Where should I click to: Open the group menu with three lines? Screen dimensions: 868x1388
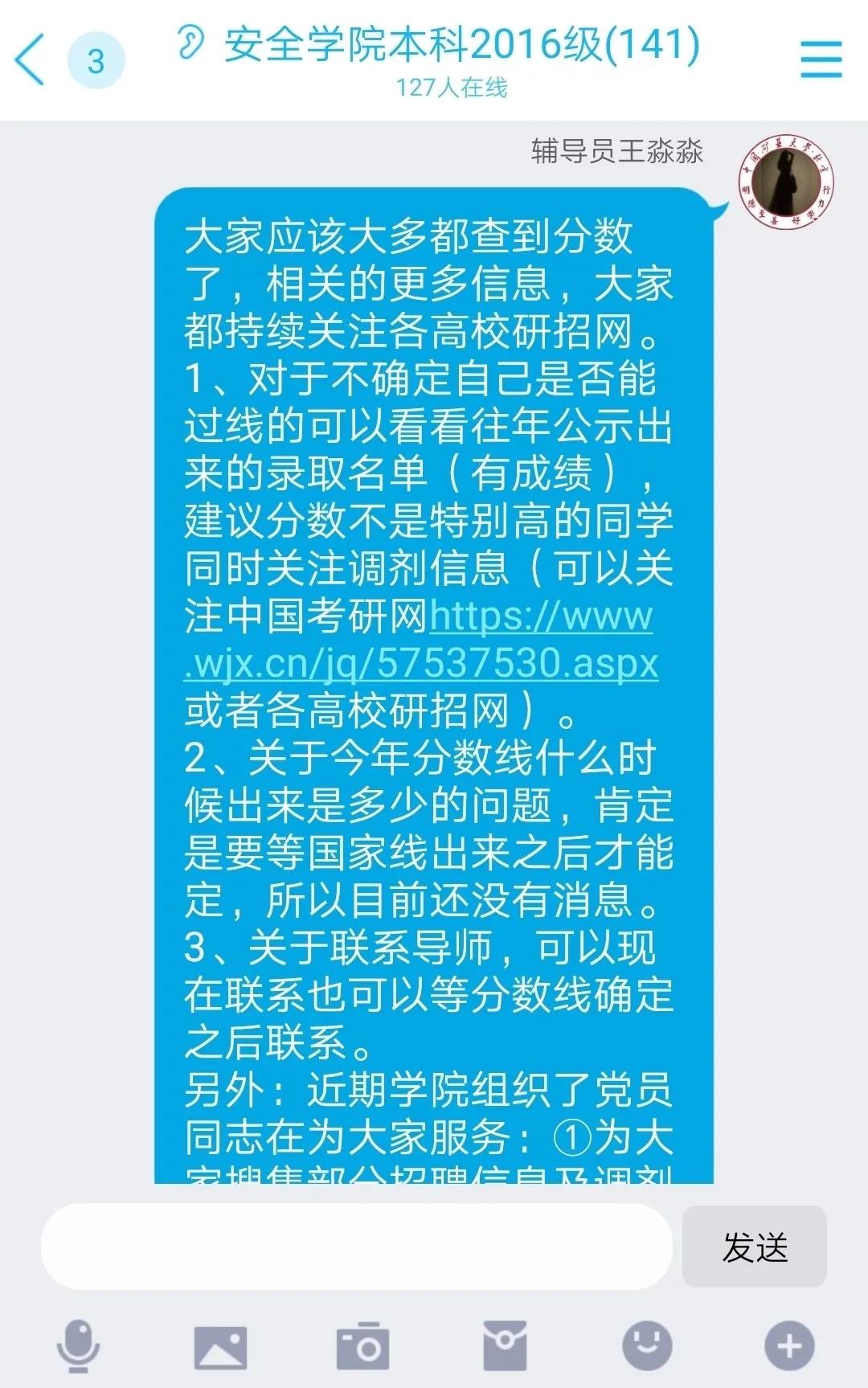coord(821,60)
